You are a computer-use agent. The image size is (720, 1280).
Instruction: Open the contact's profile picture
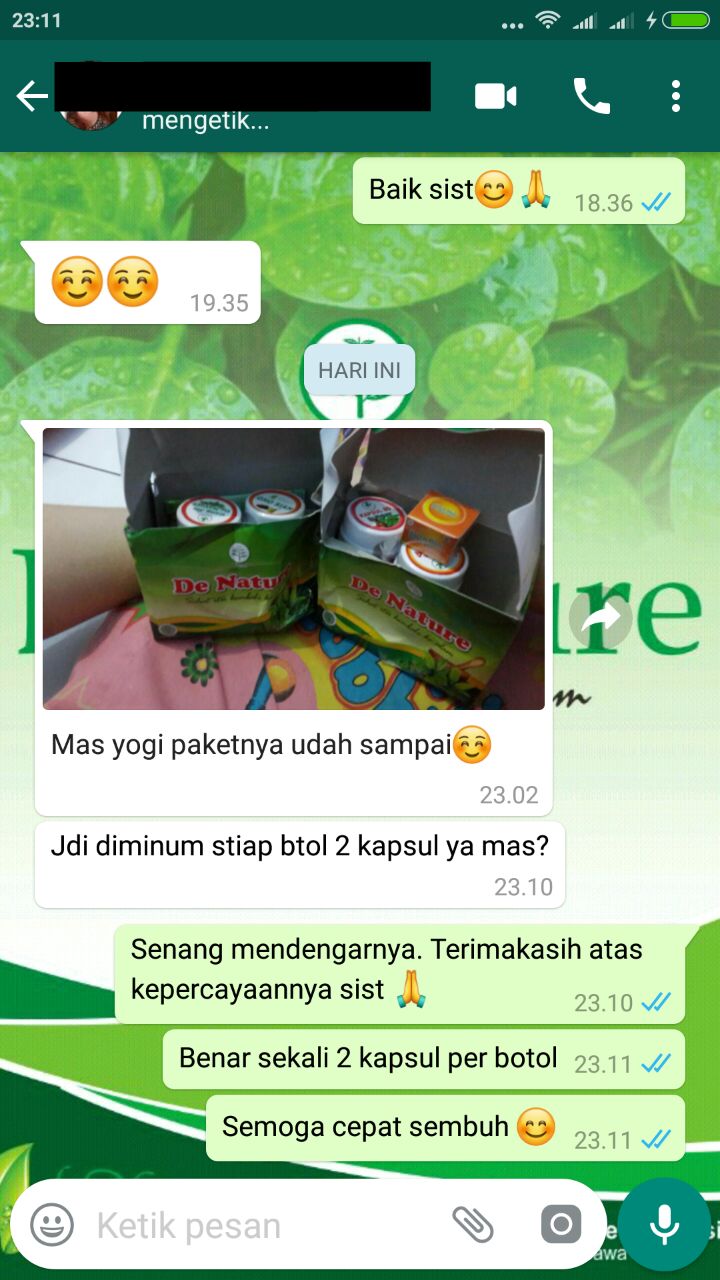(x=90, y=120)
